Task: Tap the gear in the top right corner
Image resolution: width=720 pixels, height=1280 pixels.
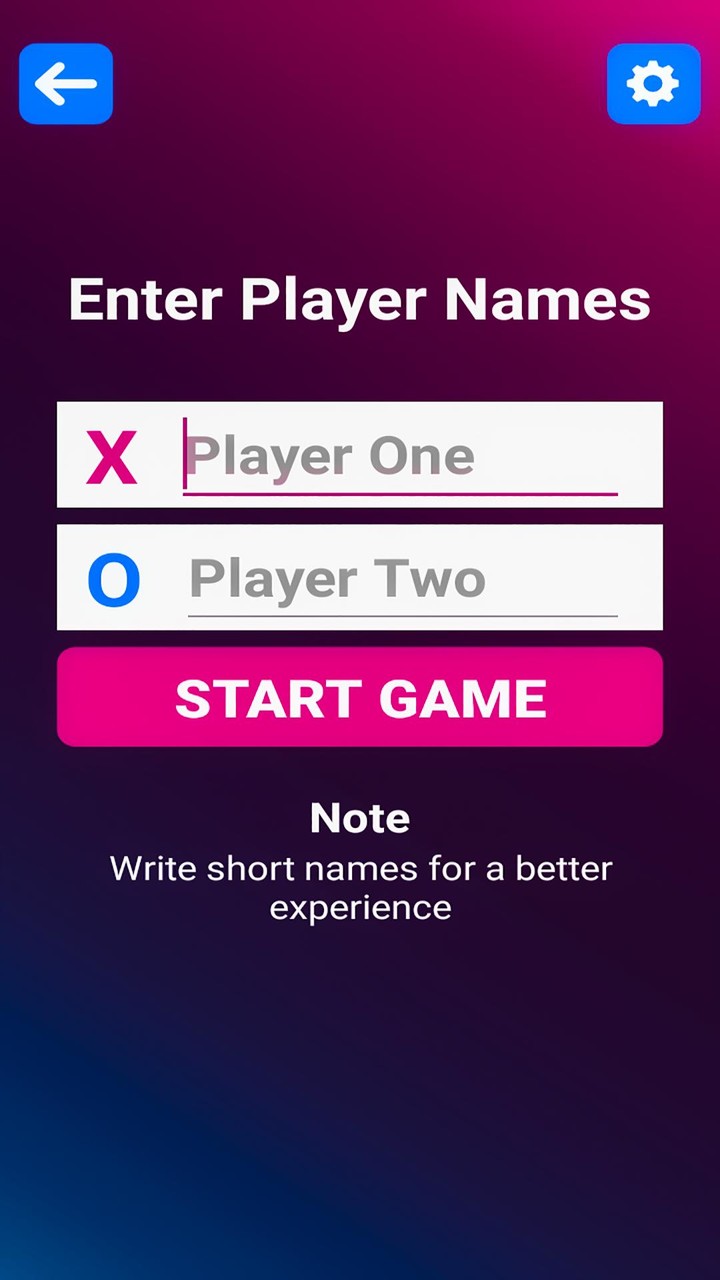Action: 654,84
